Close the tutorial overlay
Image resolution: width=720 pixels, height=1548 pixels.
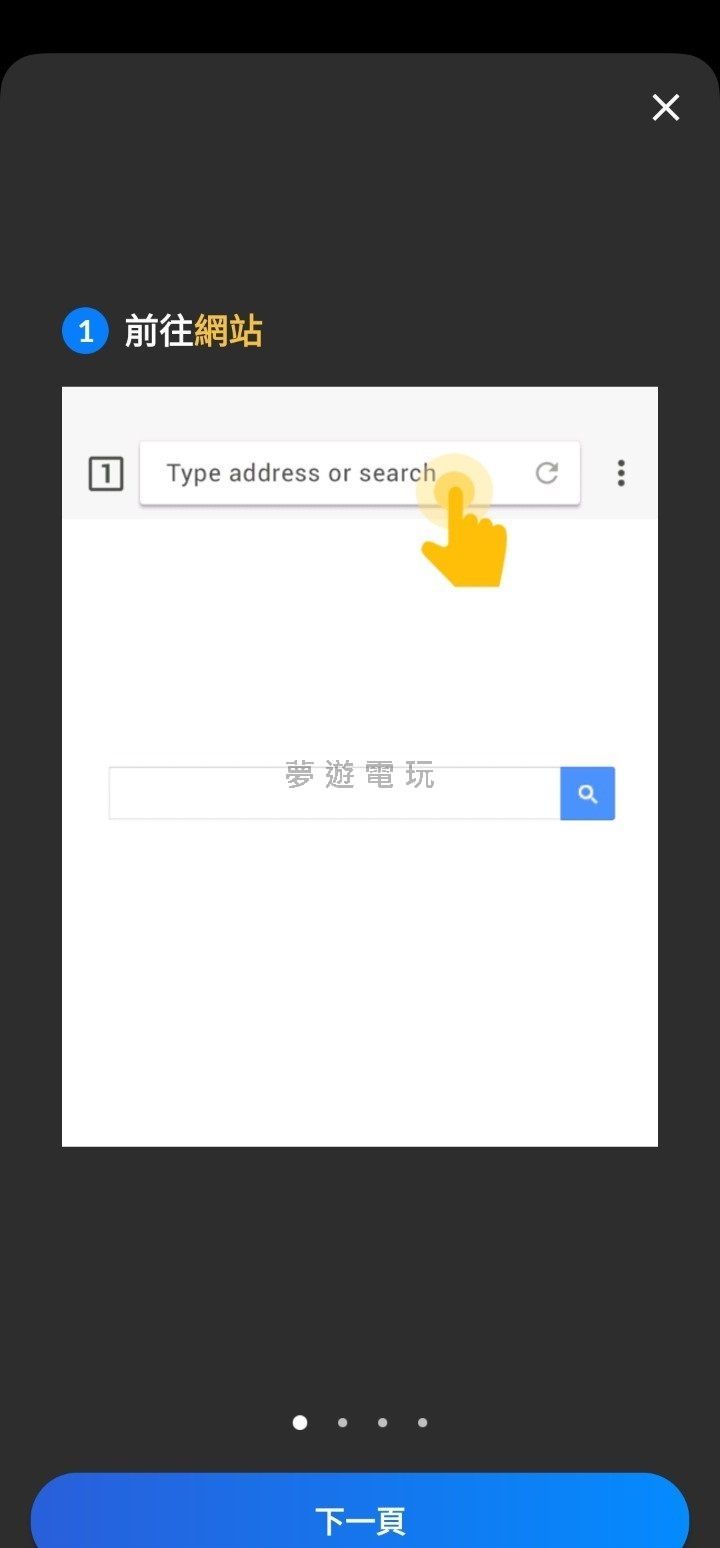665,108
